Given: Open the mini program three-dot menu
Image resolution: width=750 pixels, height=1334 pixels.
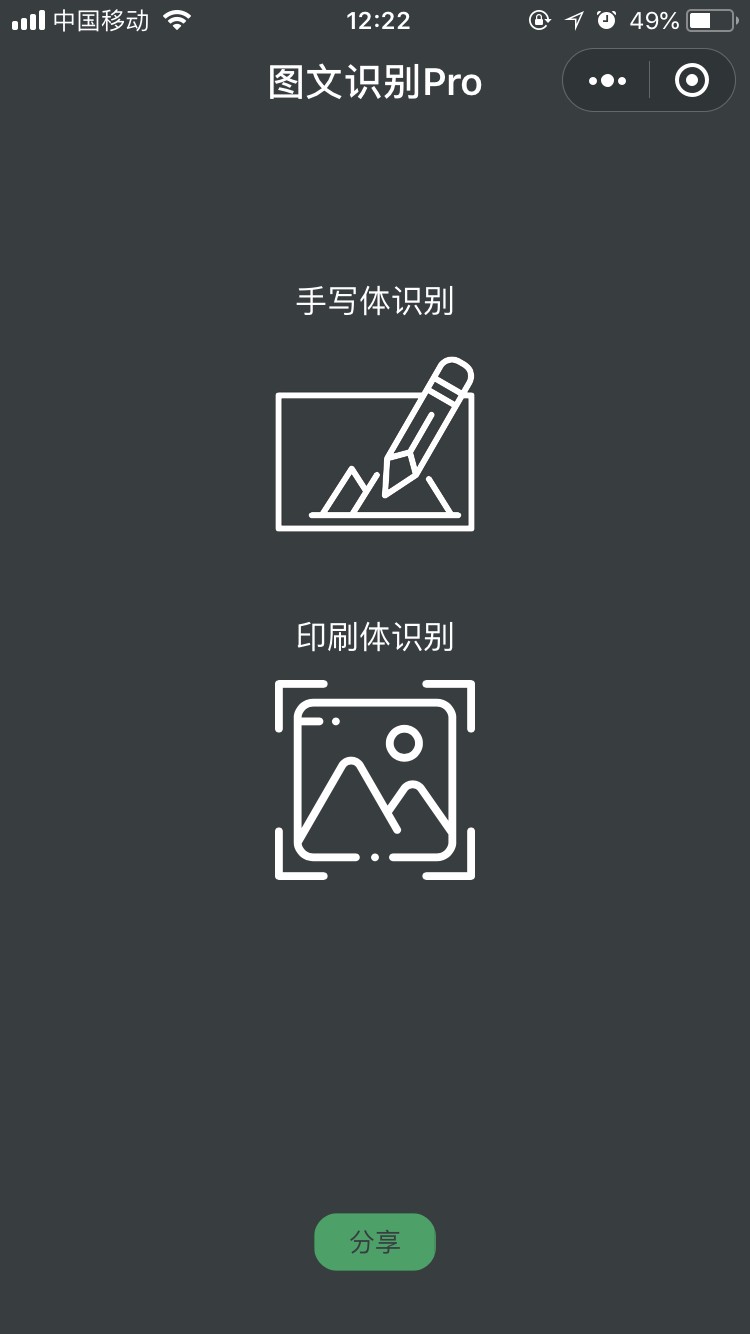Looking at the screenshot, I should pyautogui.click(x=607, y=80).
